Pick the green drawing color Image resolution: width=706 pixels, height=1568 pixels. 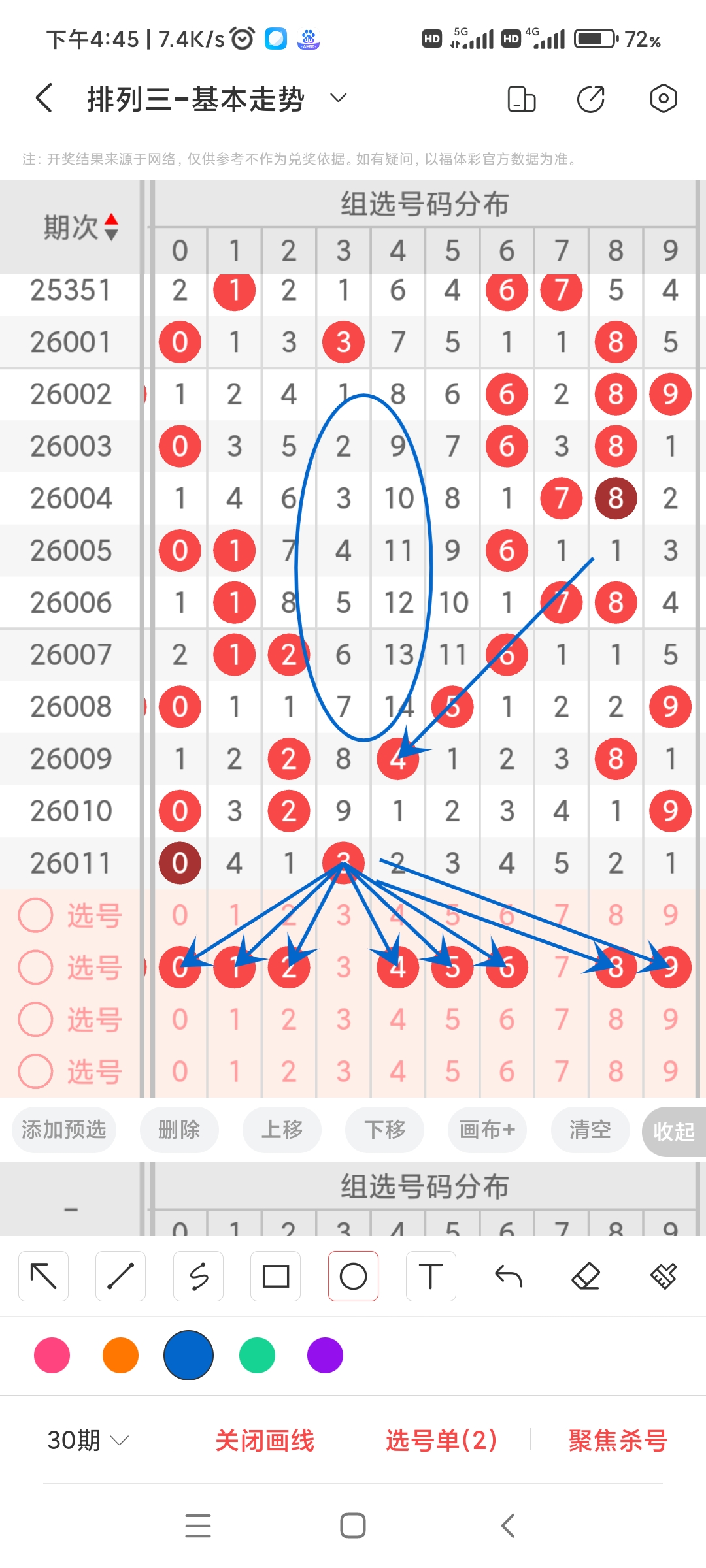pyautogui.click(x=256, y=1356)
